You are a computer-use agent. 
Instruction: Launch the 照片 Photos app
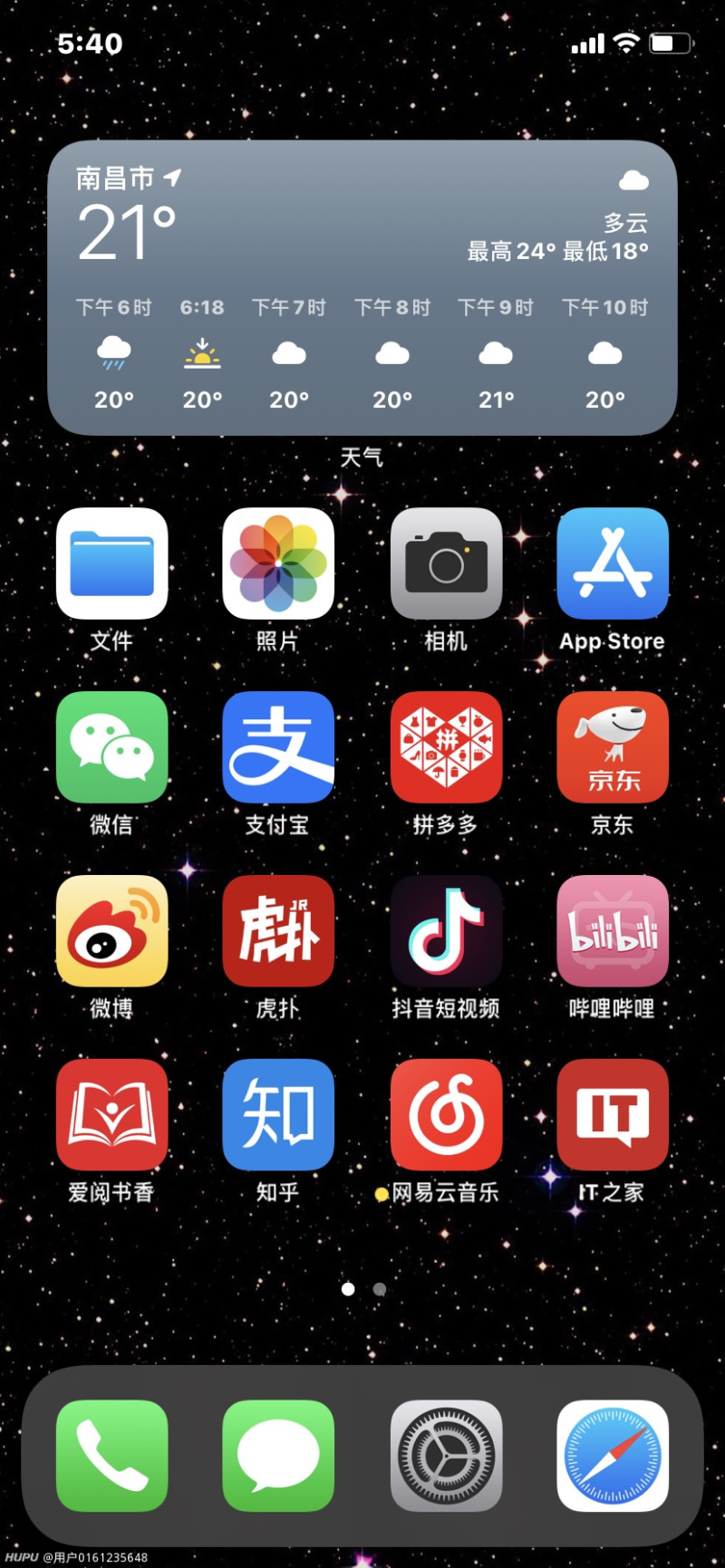pyautogui.click(x=278, y=563)
